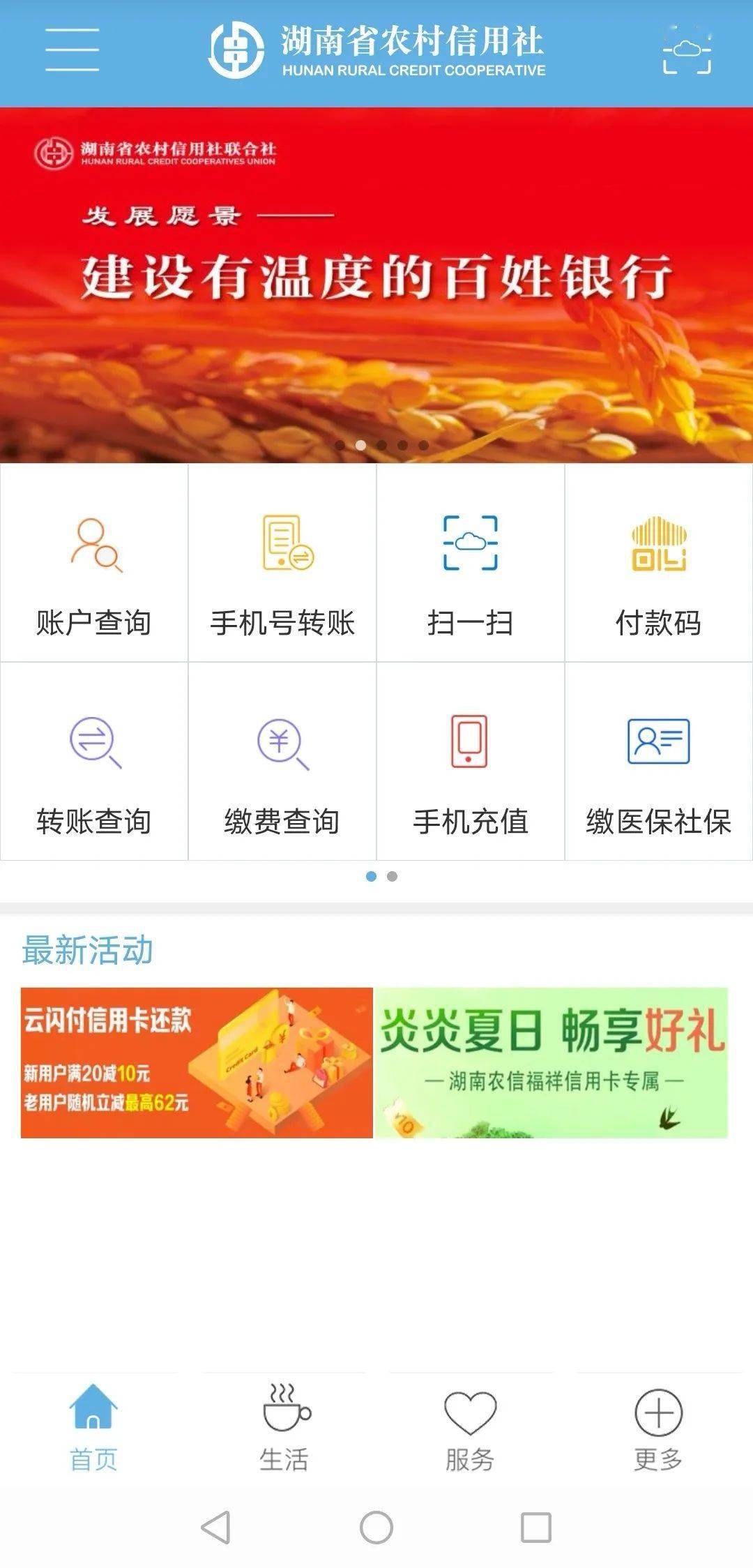View the 炎炎夏日 畅享好礼 activity card
This screenshot has height=1568, width=753.
point(552,1062)
